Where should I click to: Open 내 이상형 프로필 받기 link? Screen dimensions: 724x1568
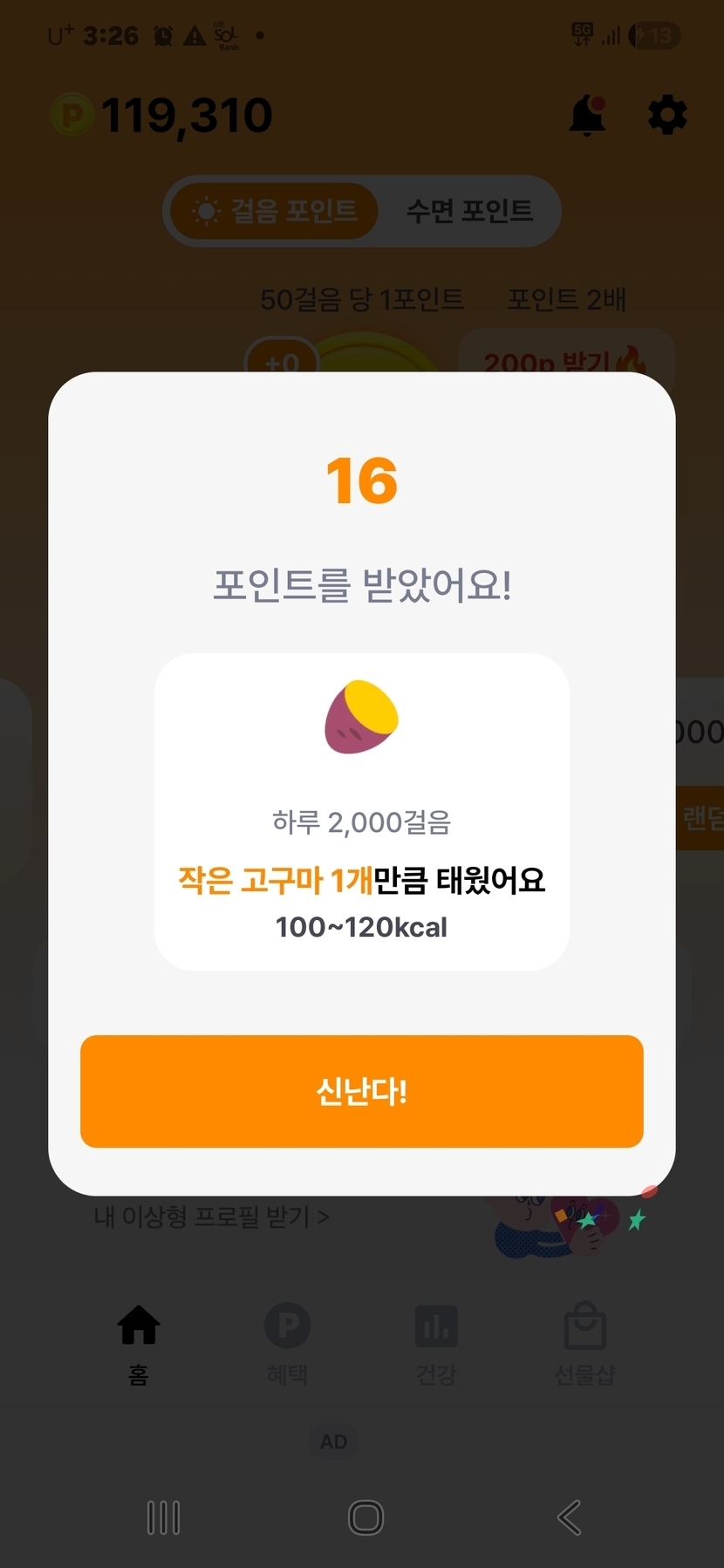click(x=211, y=1217)
